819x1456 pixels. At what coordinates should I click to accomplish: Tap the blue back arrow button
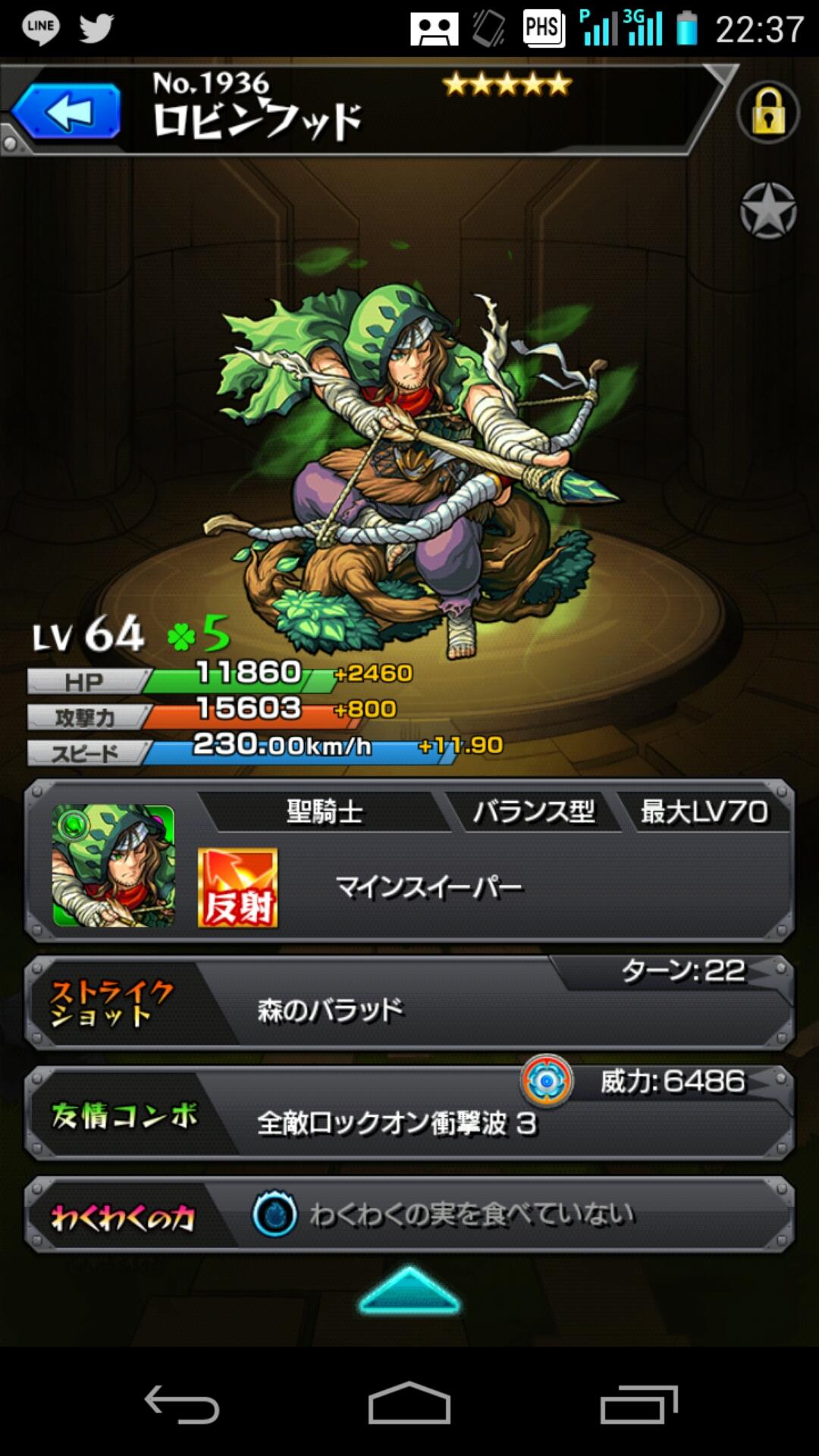pyautogui.click(x=66, y=112)
